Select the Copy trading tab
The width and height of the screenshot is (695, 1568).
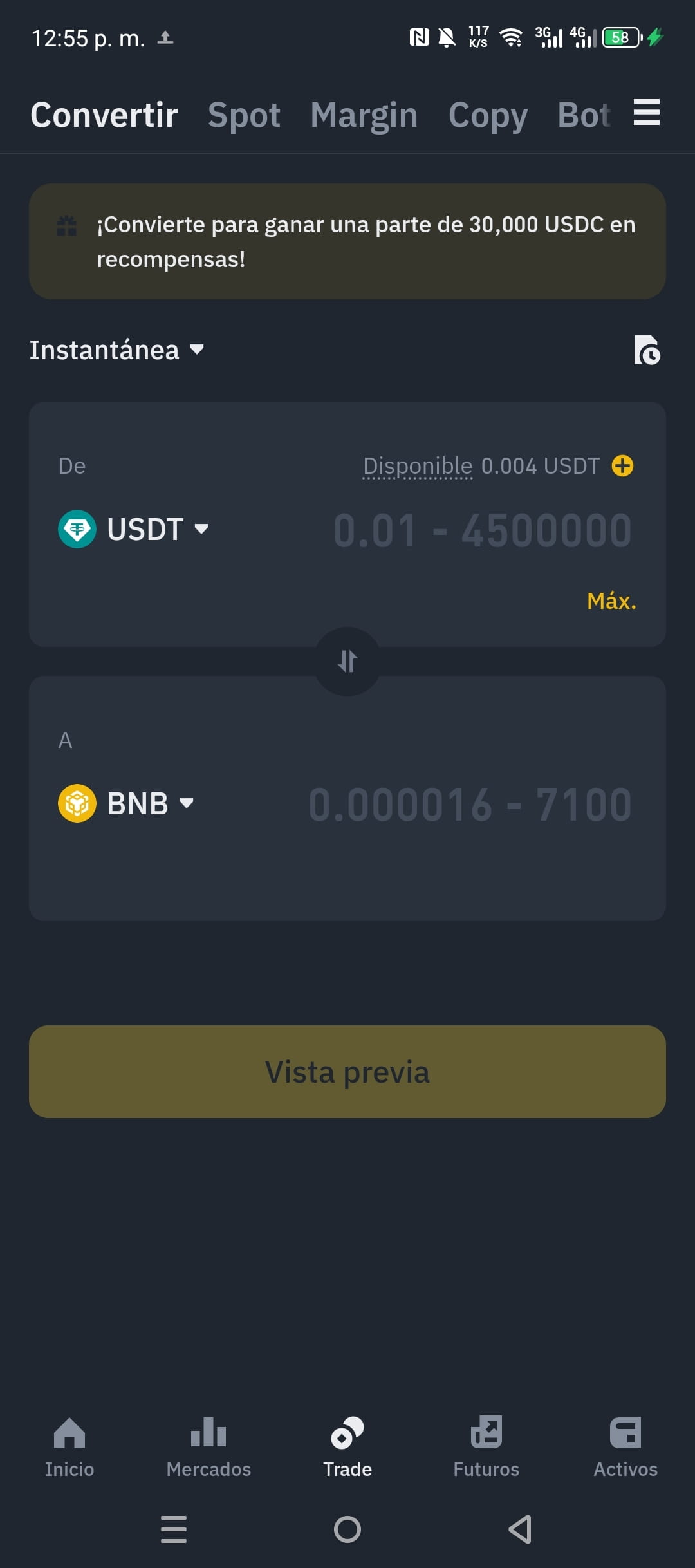click(x=487, y=115)
